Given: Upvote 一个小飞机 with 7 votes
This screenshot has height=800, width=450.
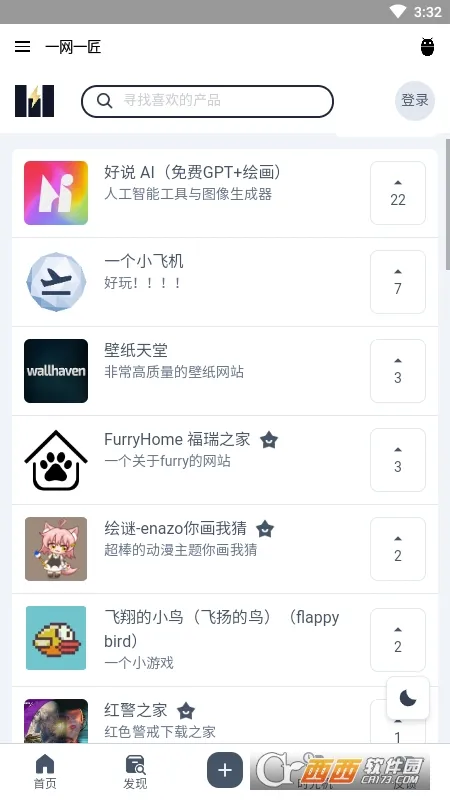Looking at the screenshot, I should (398, 282).
